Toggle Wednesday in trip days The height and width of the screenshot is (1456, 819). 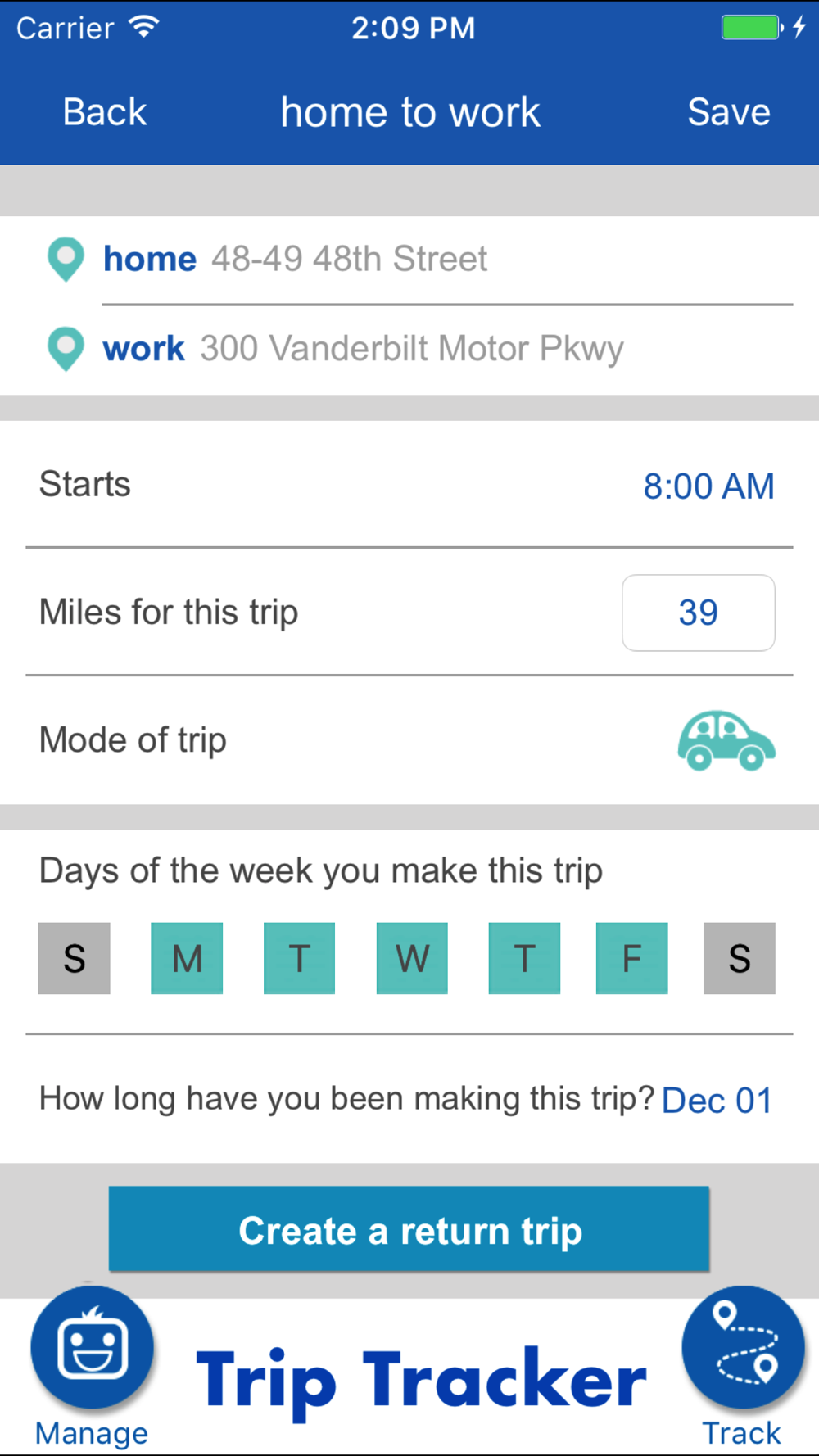tap(412, 958)
